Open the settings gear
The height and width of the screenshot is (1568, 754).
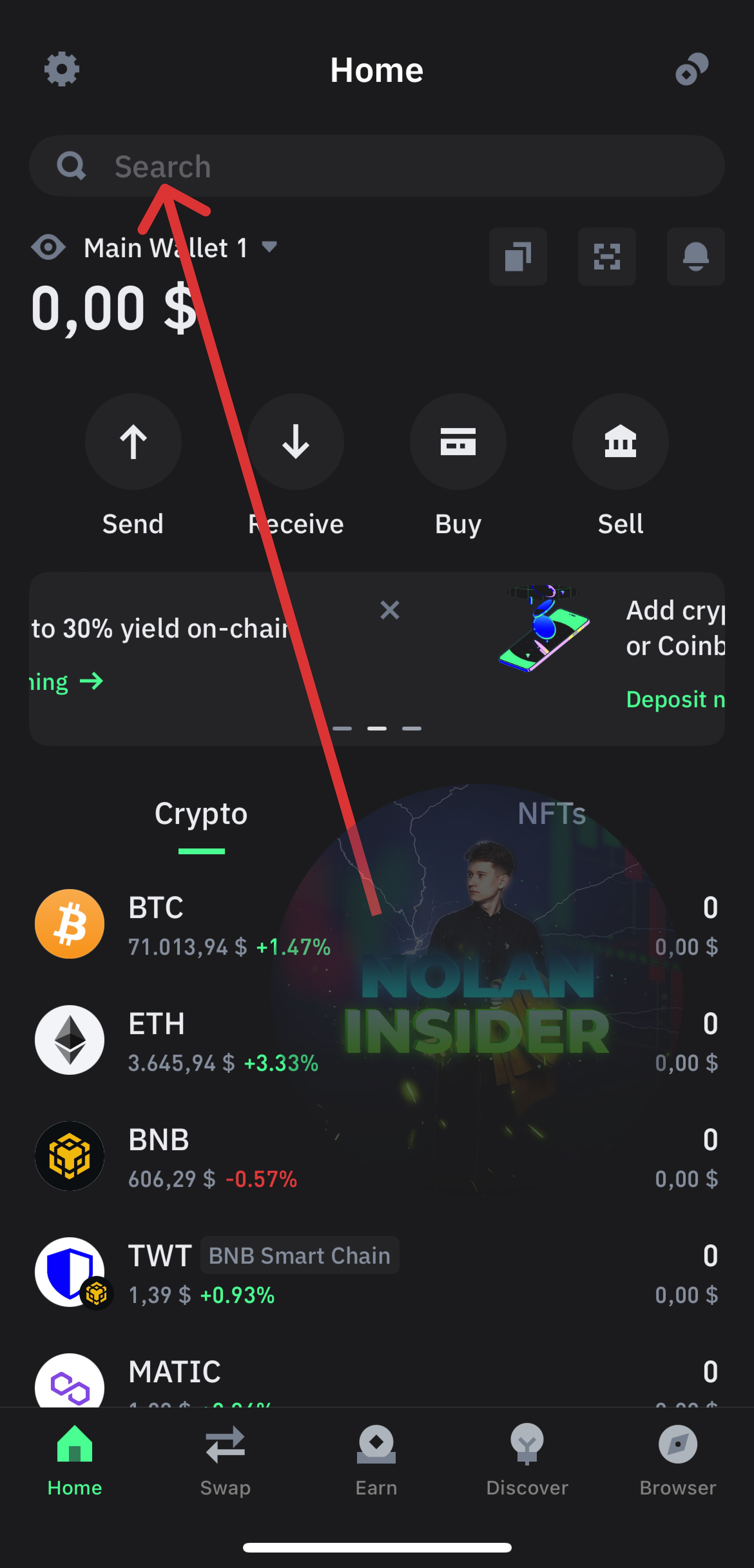[62, 69]
